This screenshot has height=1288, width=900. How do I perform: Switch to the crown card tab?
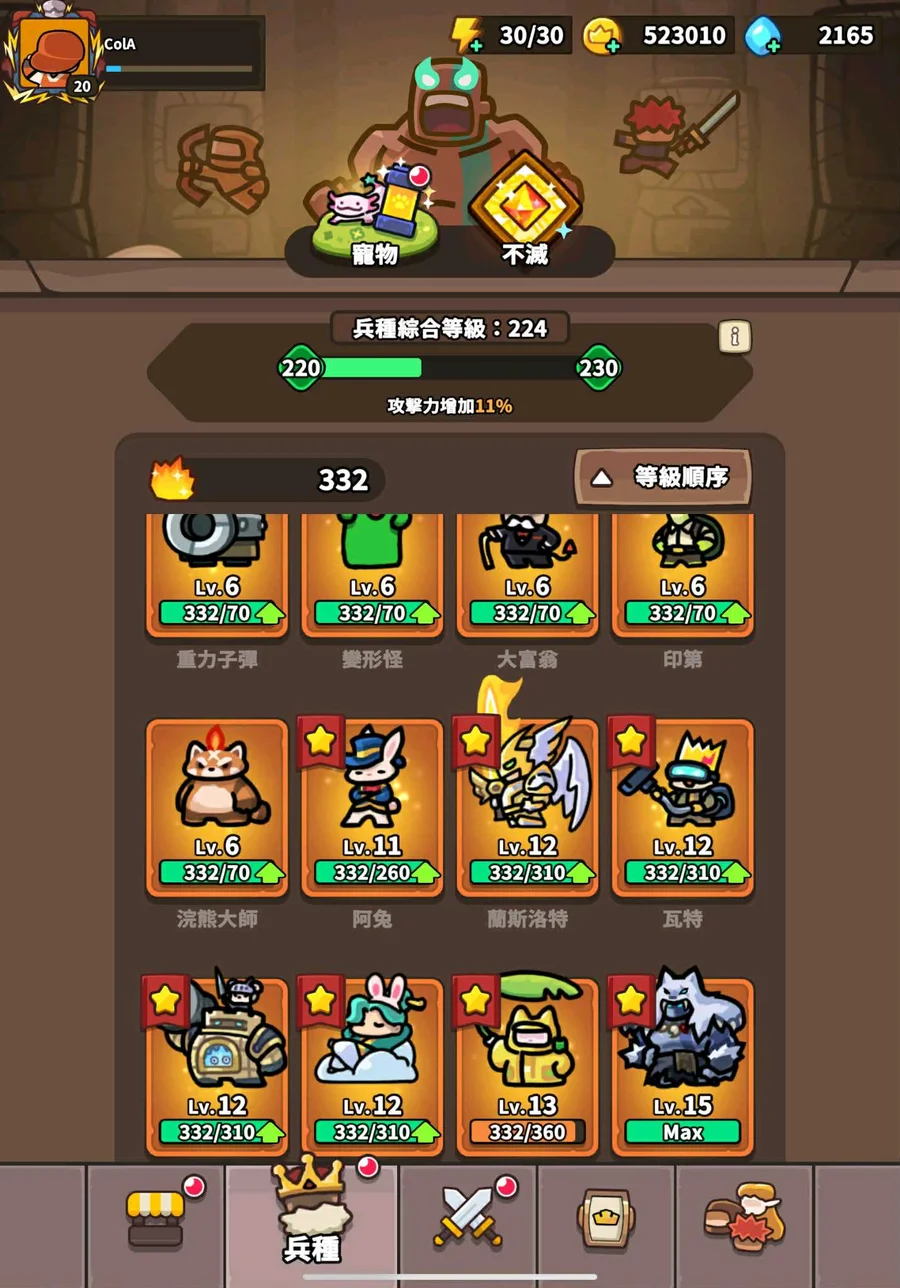[606, 1217]
